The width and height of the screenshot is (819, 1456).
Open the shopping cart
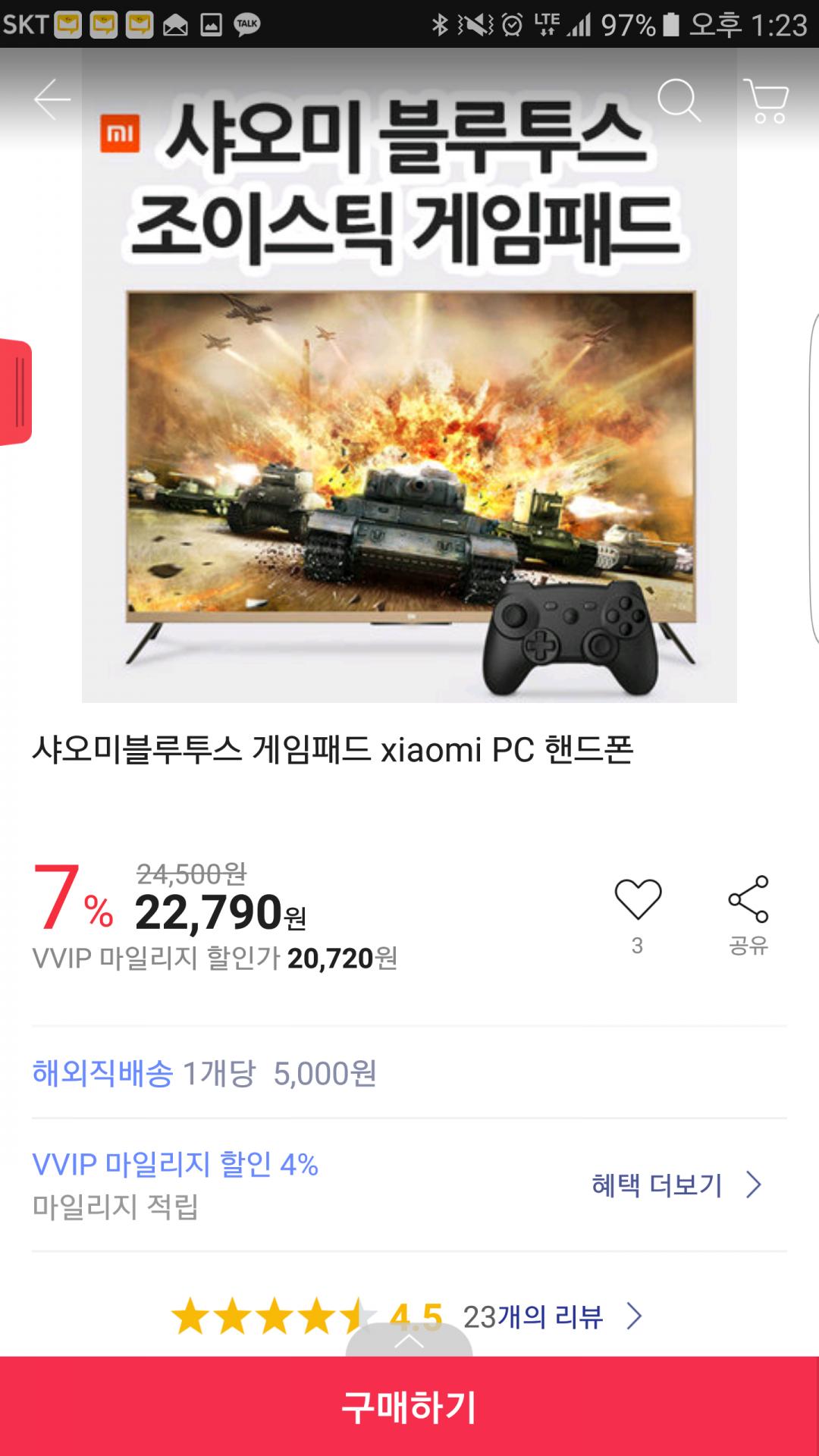[767, 100]
